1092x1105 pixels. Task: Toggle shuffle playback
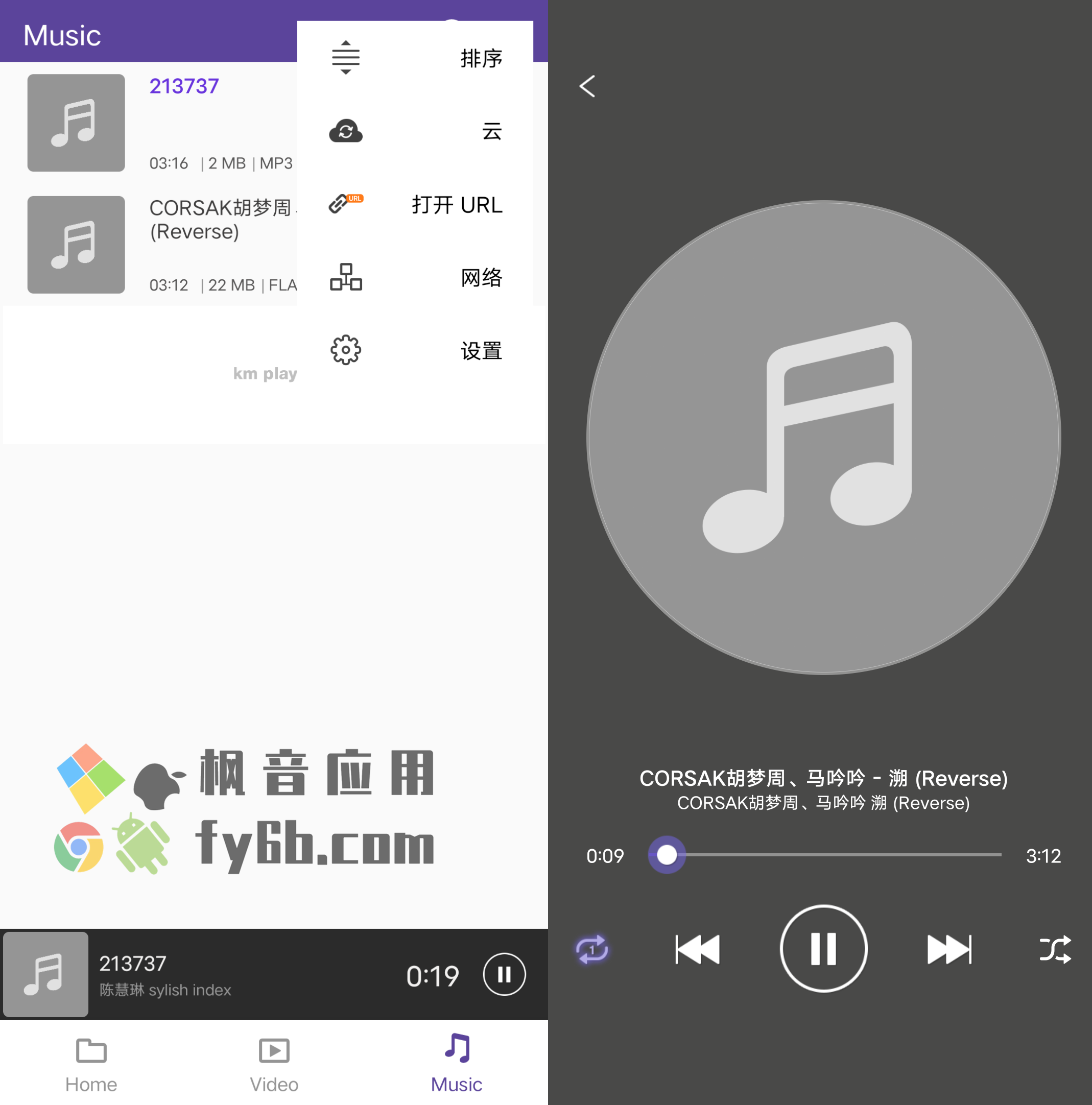tap(1054, 949)
